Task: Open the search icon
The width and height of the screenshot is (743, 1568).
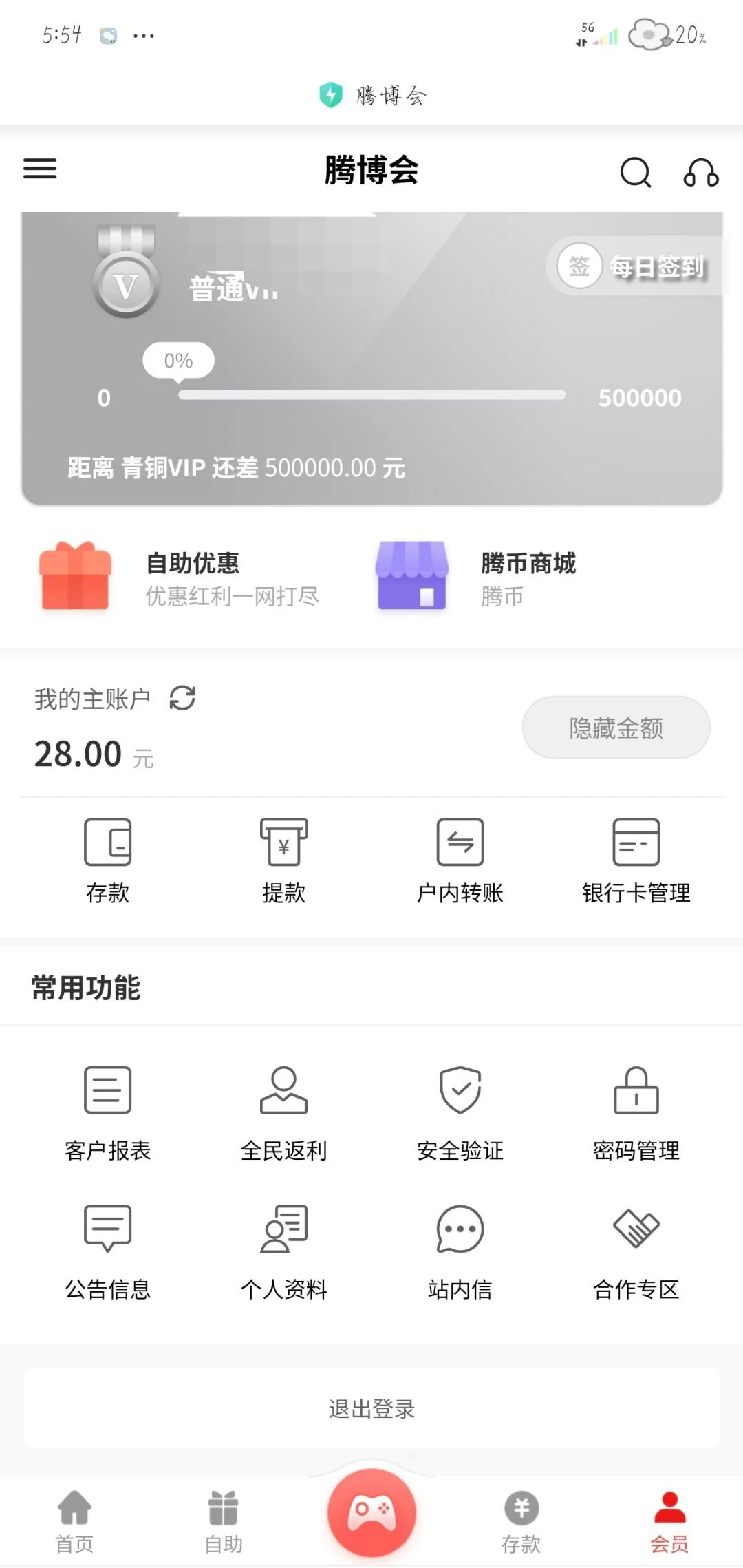Action: [635, 172]
